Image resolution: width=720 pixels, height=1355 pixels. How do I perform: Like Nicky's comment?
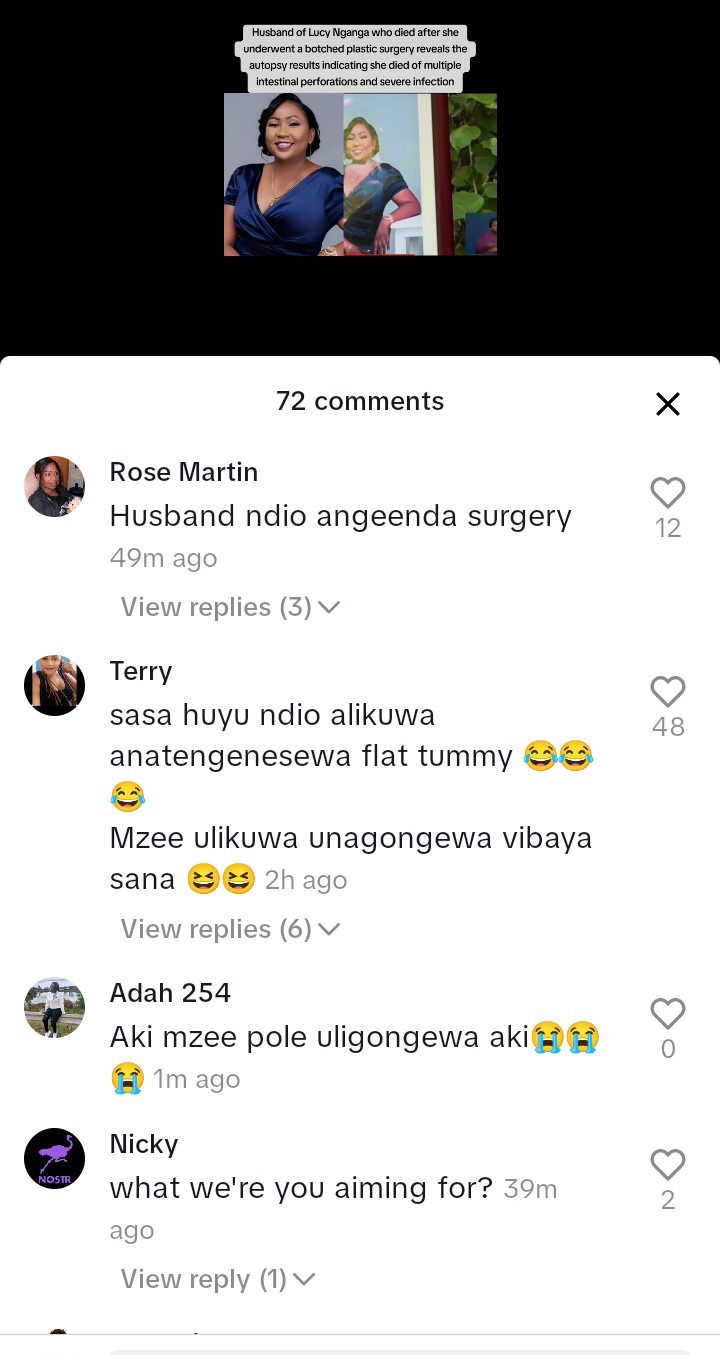click(x=667, y=1165)
